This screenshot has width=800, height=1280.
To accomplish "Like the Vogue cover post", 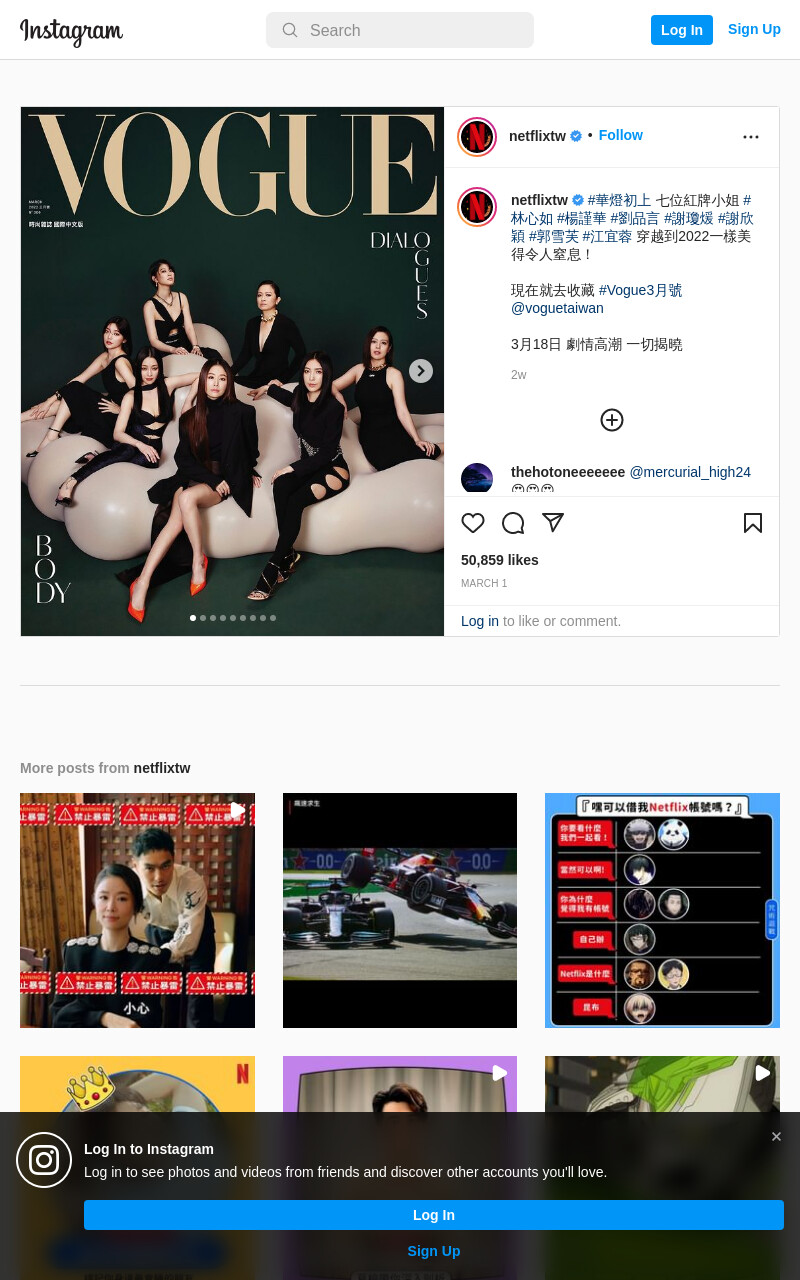I will click(x=473, y=523).
